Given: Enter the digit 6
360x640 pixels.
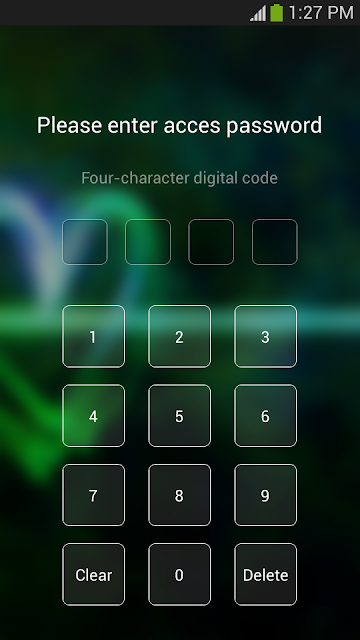Looking at the screenshot, I should (266, 416).
